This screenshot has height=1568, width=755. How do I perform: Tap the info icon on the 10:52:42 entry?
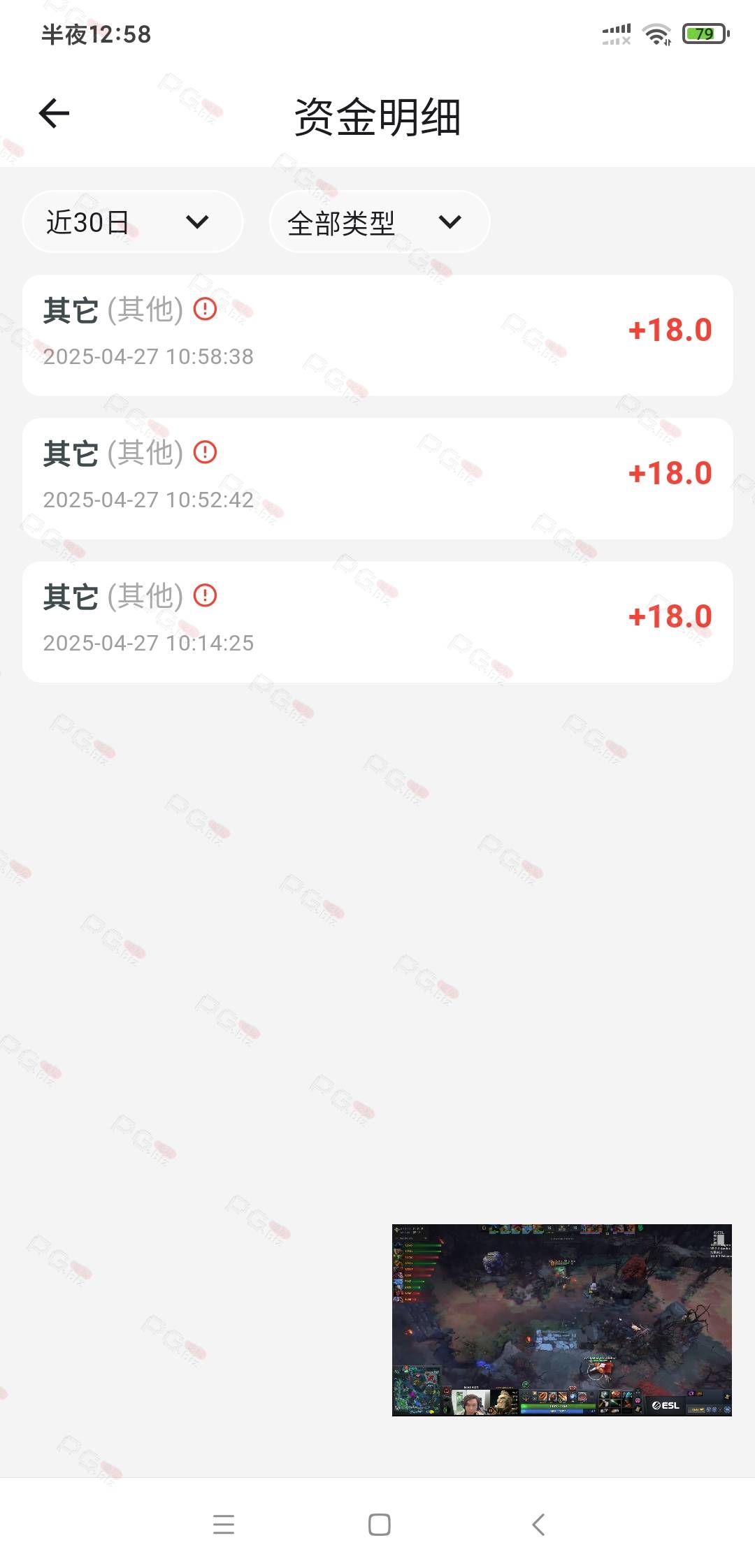[206, 452]
